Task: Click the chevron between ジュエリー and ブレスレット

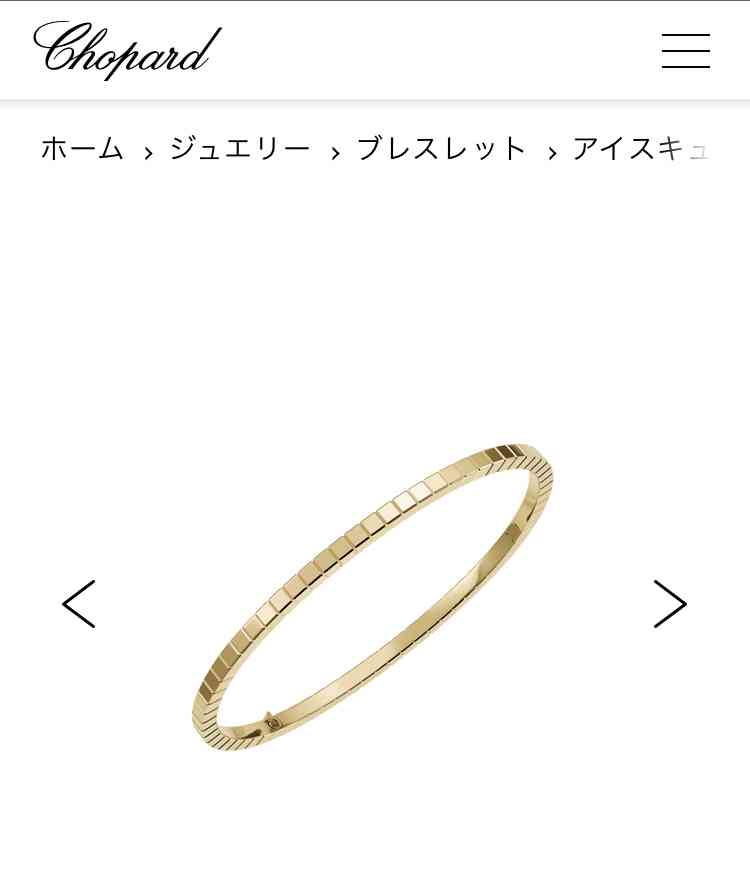Action: coord(335,152)
